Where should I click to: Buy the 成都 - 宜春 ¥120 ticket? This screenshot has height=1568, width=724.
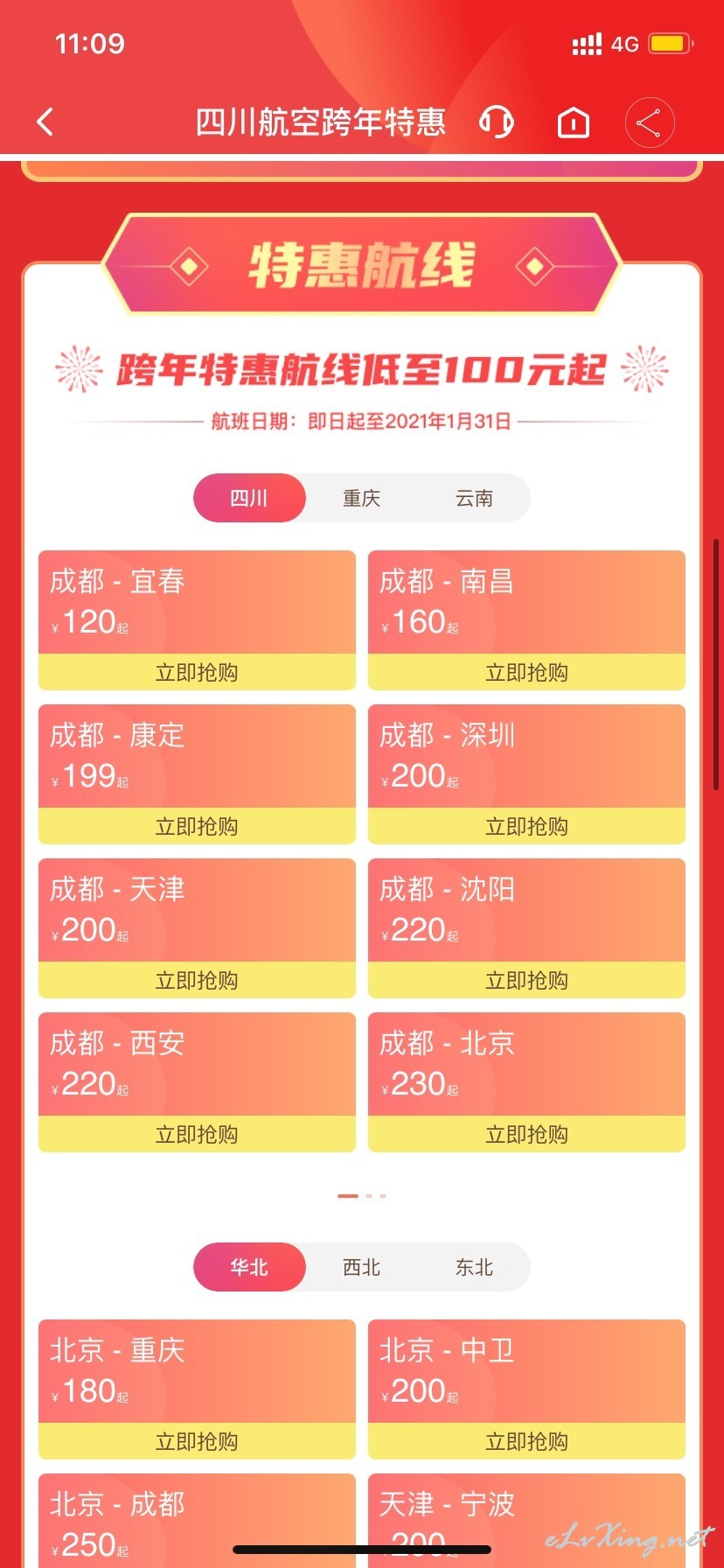tap(197, 672)
